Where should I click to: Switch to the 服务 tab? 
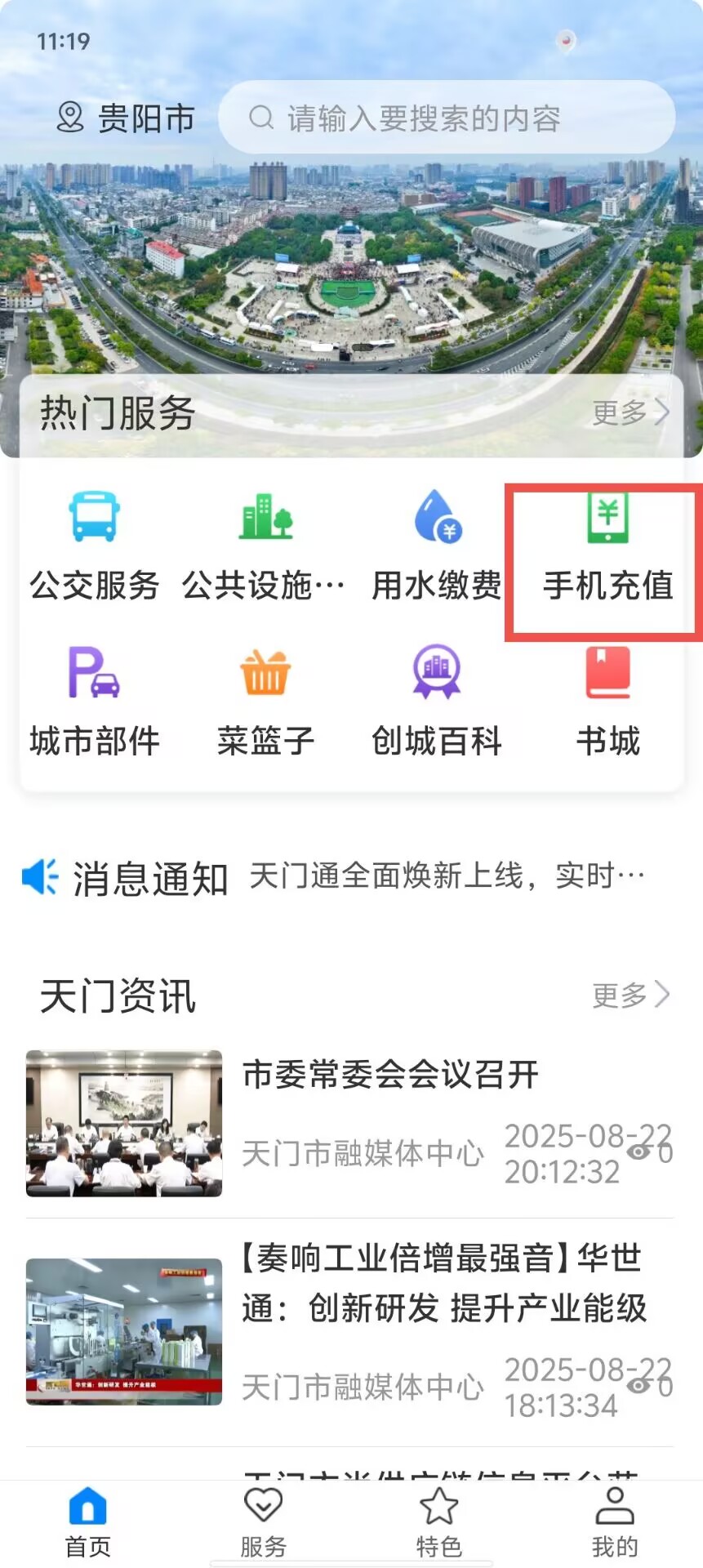(x=263, y=1522)
